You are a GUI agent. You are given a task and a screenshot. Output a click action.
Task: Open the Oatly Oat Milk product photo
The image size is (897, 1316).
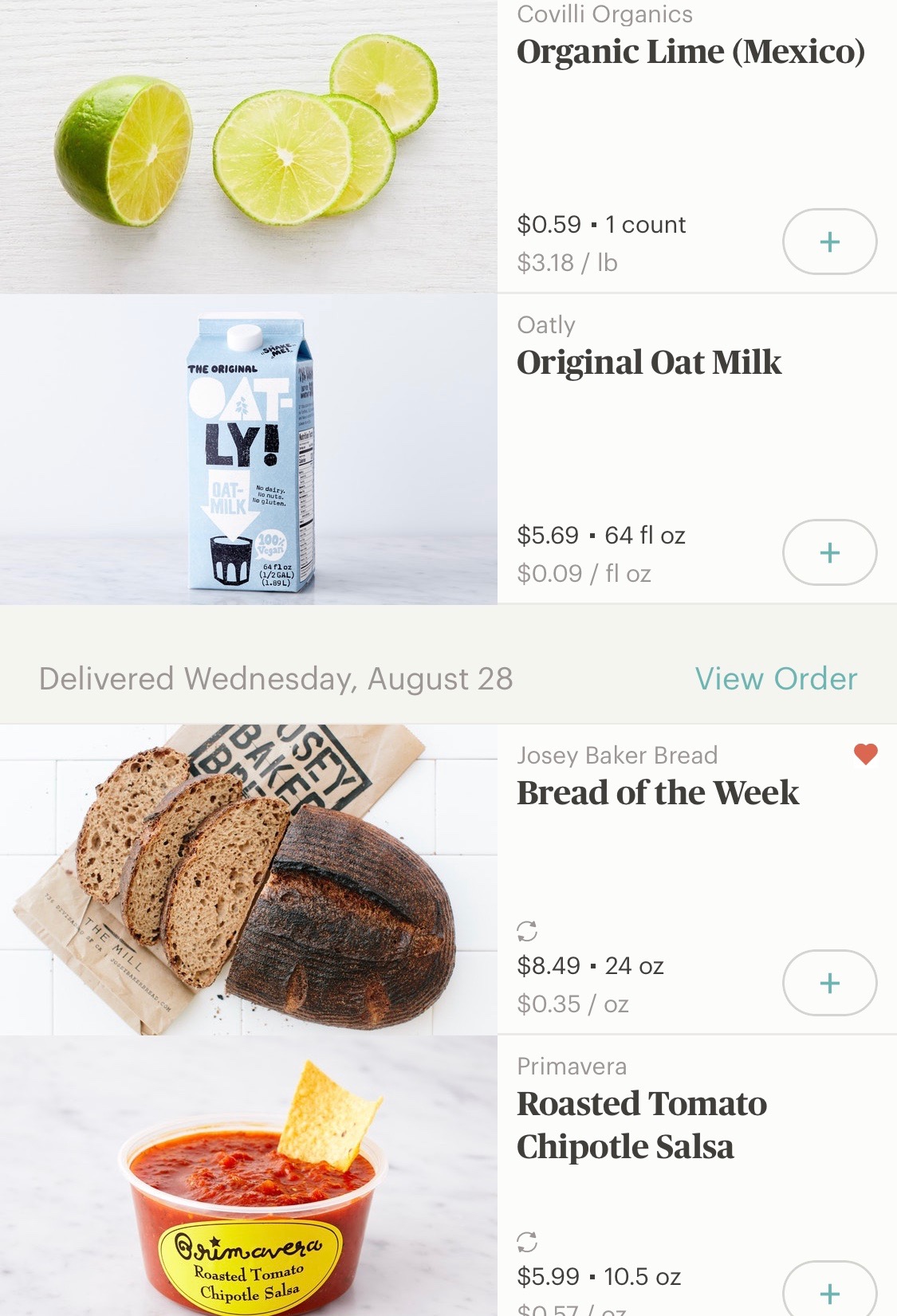[248, 450]
